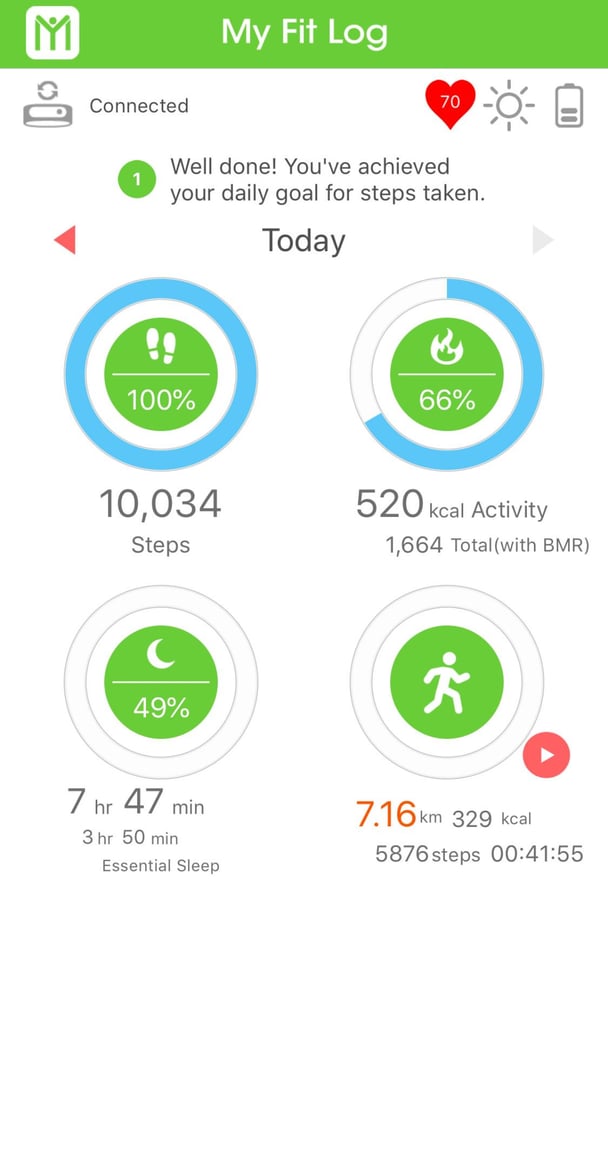Open the running workout circle
This screenshot has width=608, height=1150.
(x=447, y=682)
